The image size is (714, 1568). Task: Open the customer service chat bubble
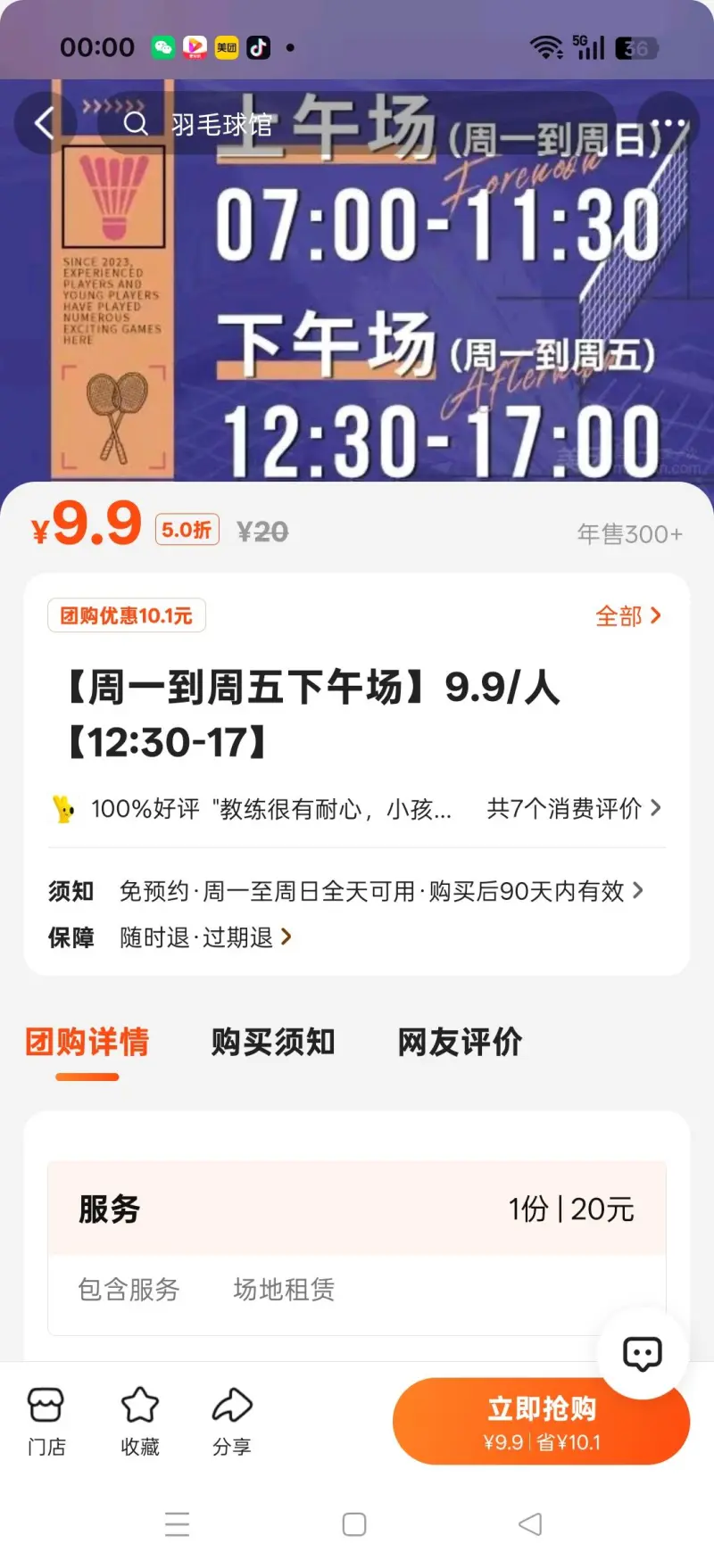click(642, 1354)
